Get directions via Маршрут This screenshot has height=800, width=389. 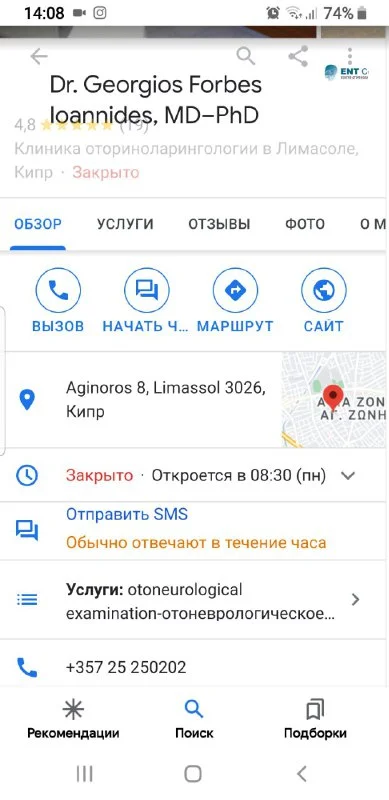(x=235, y=301)
